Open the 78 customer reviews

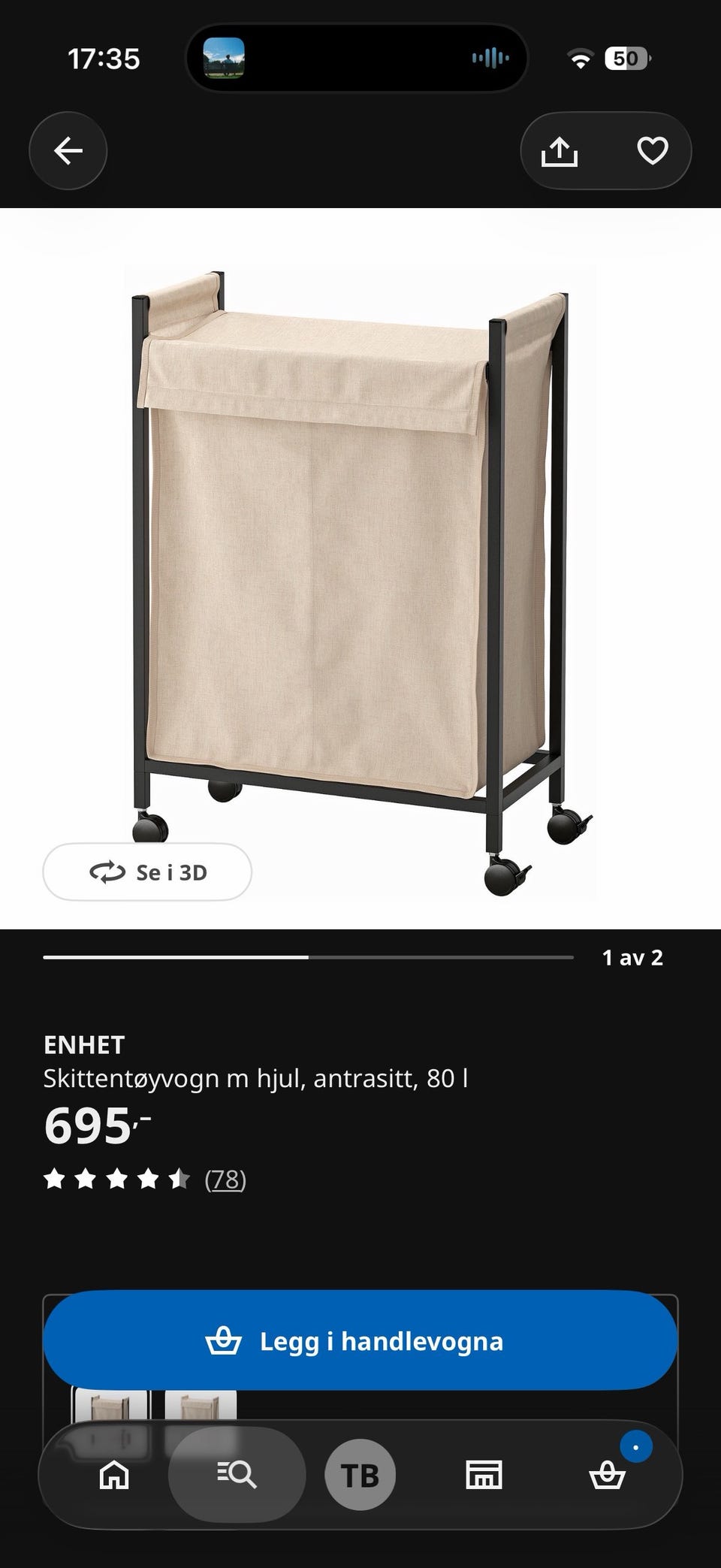coord(225,1180)
